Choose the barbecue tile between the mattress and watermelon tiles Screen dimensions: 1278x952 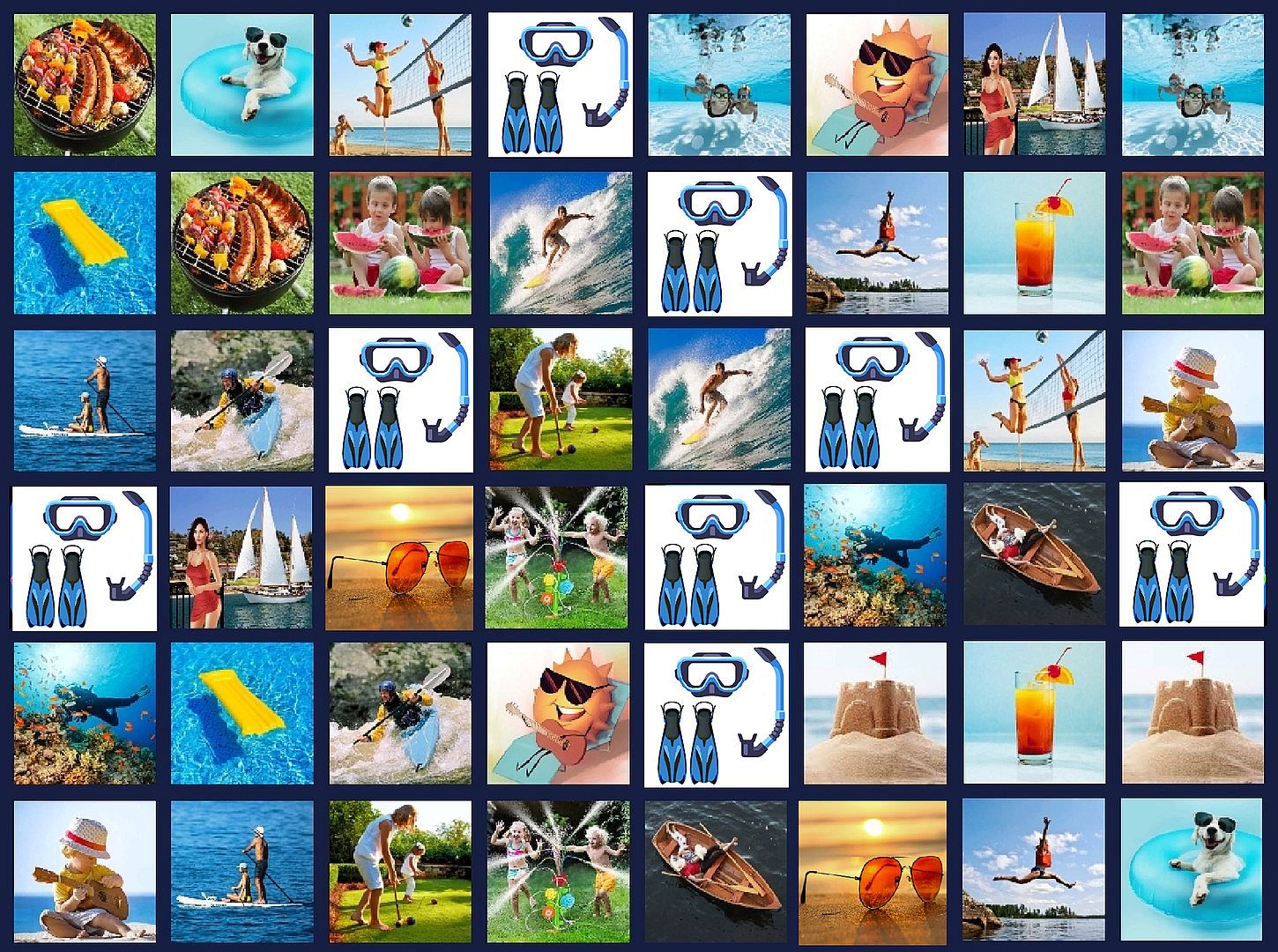pos(241,242)
